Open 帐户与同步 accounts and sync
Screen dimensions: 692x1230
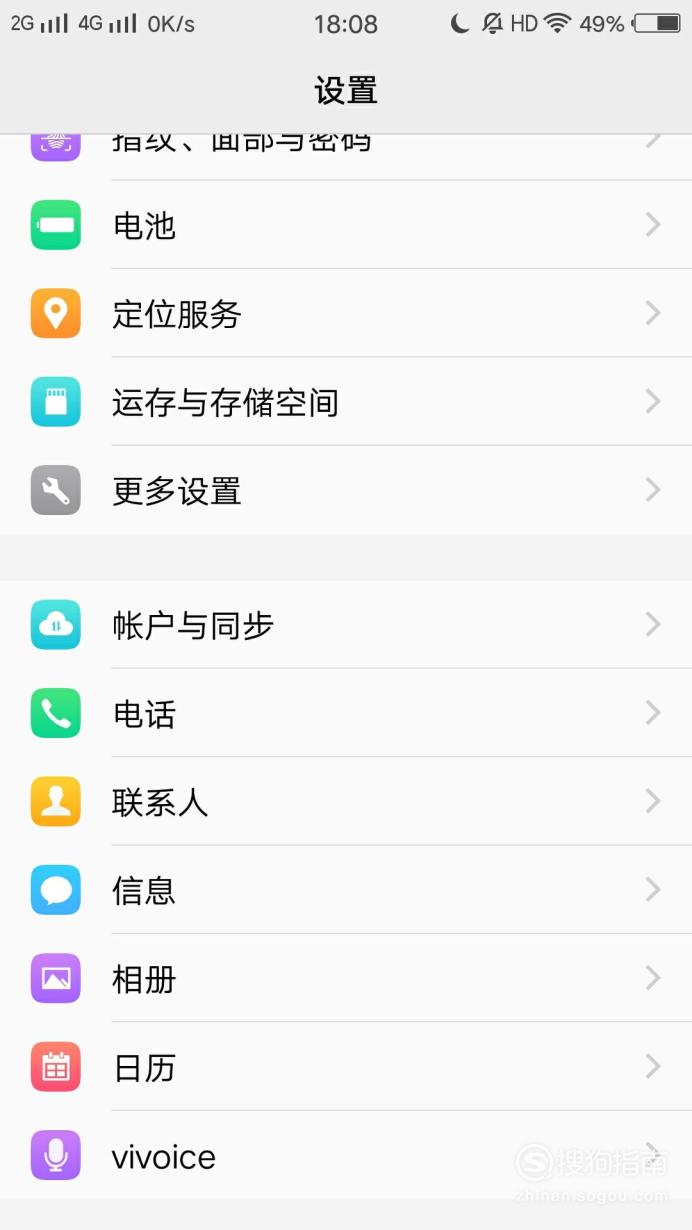[x=346, y=625]
